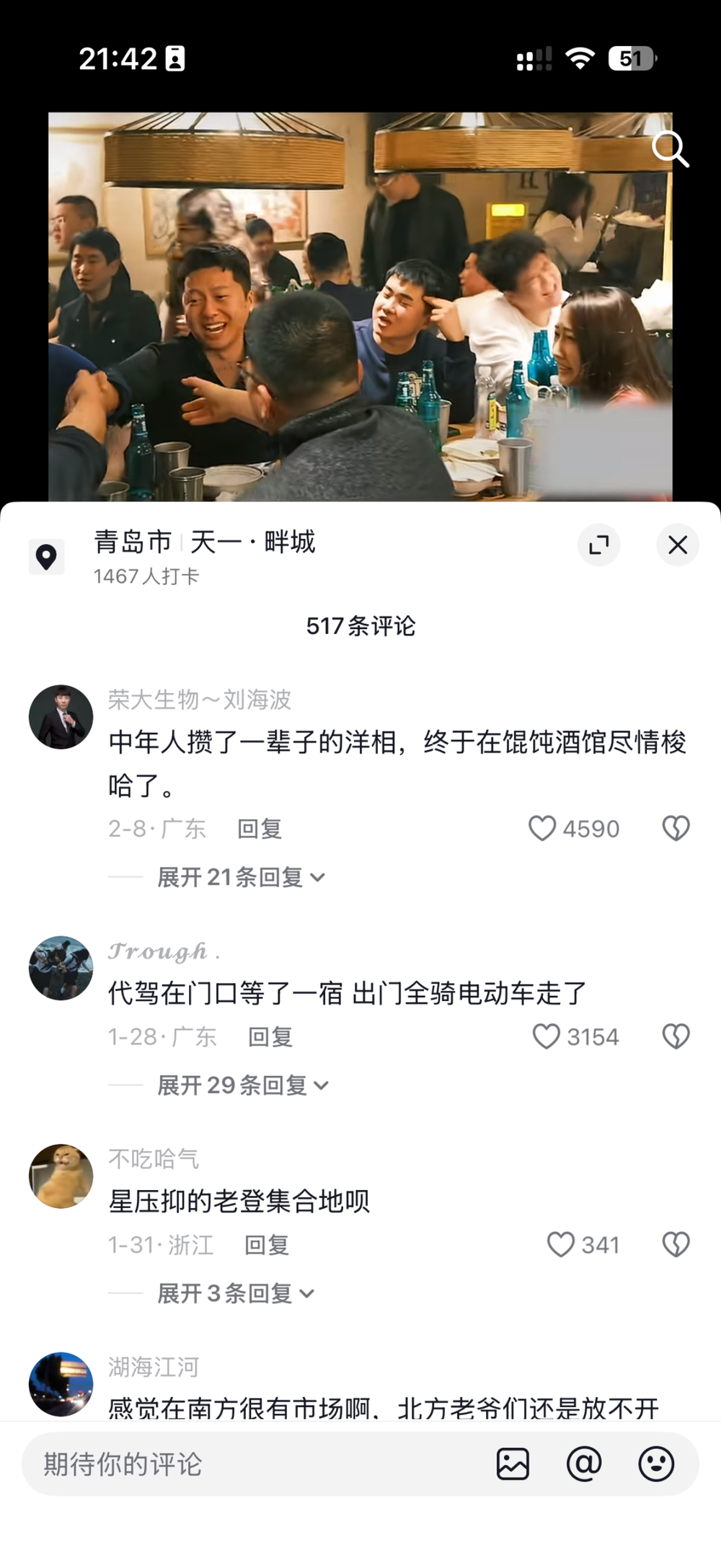This screenshot has height=1568, width=721.
Task: Dislike the comment by 荣大生物～刘海波
Action: pos(676,828)
